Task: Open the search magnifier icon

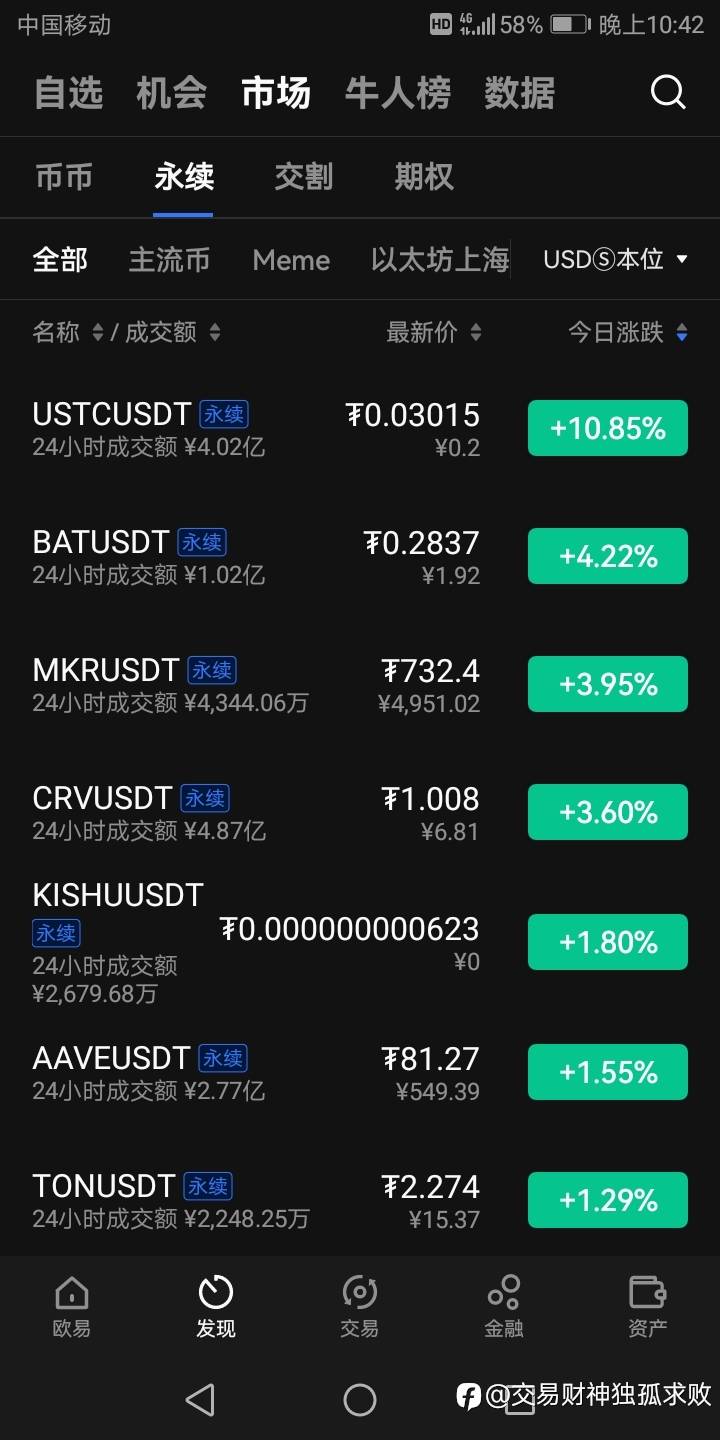Action: coord(668,93)
